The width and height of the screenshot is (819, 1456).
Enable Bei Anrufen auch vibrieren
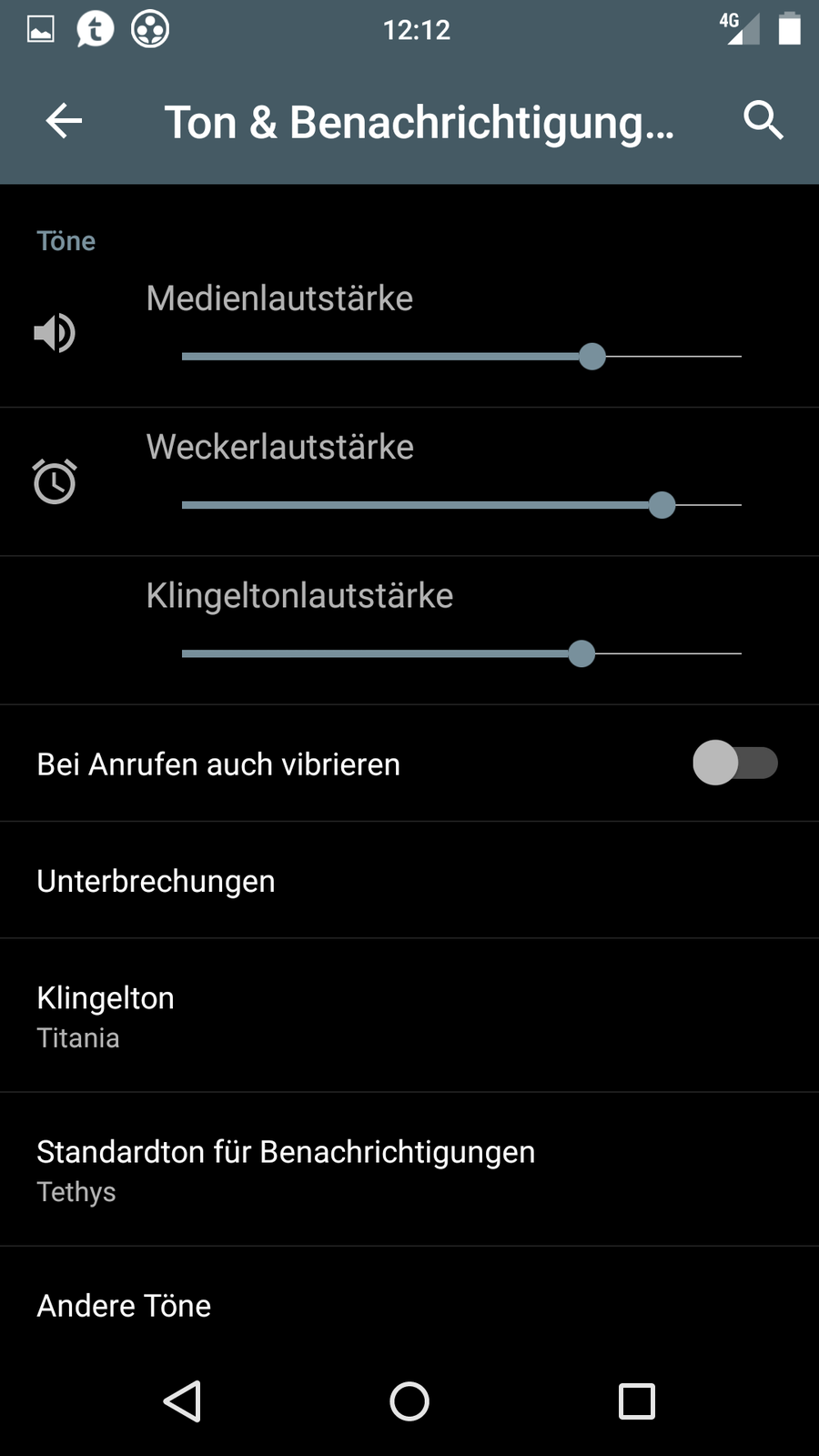tap(734, 763)
